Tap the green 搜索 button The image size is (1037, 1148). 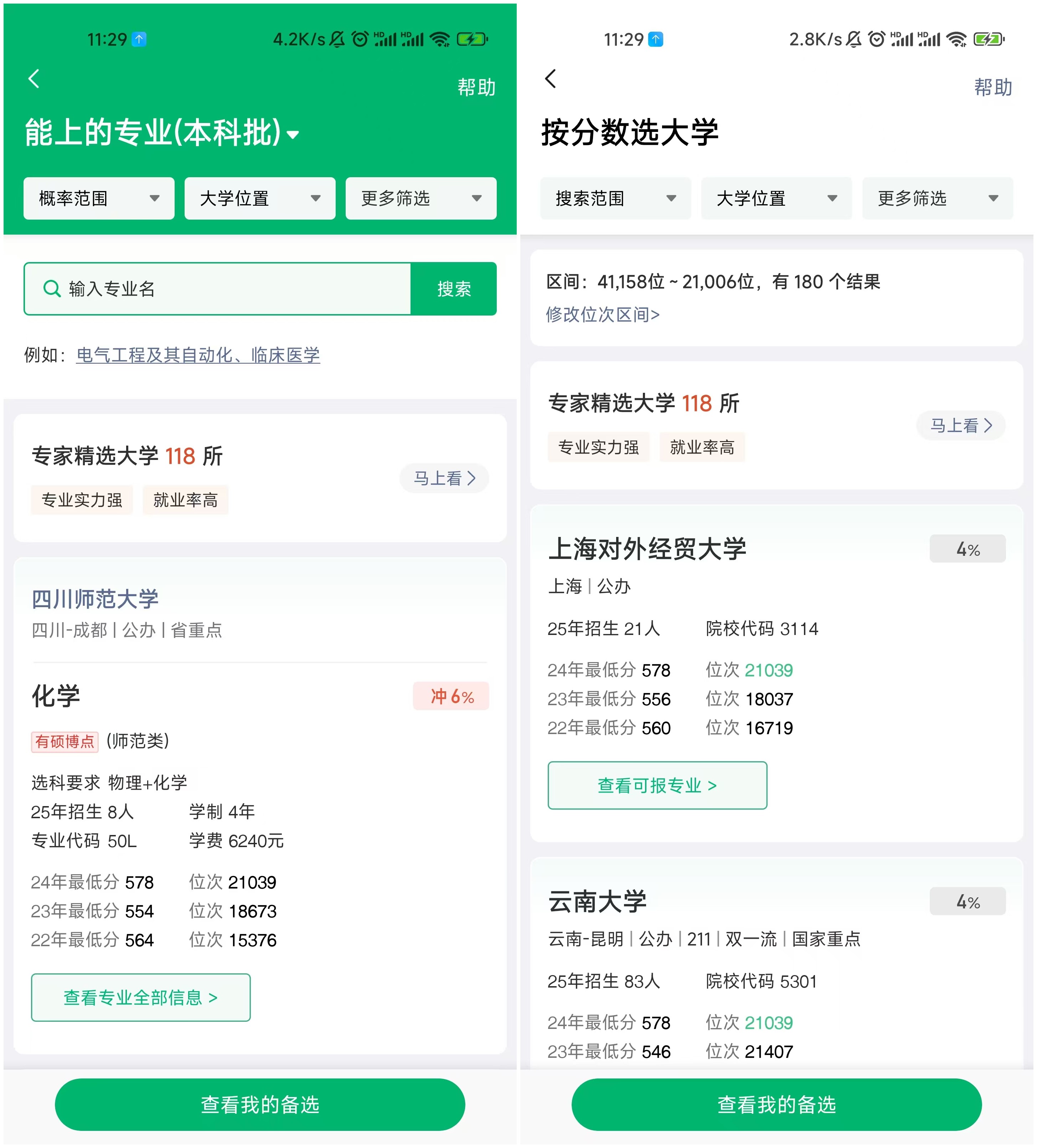(454, 289)
